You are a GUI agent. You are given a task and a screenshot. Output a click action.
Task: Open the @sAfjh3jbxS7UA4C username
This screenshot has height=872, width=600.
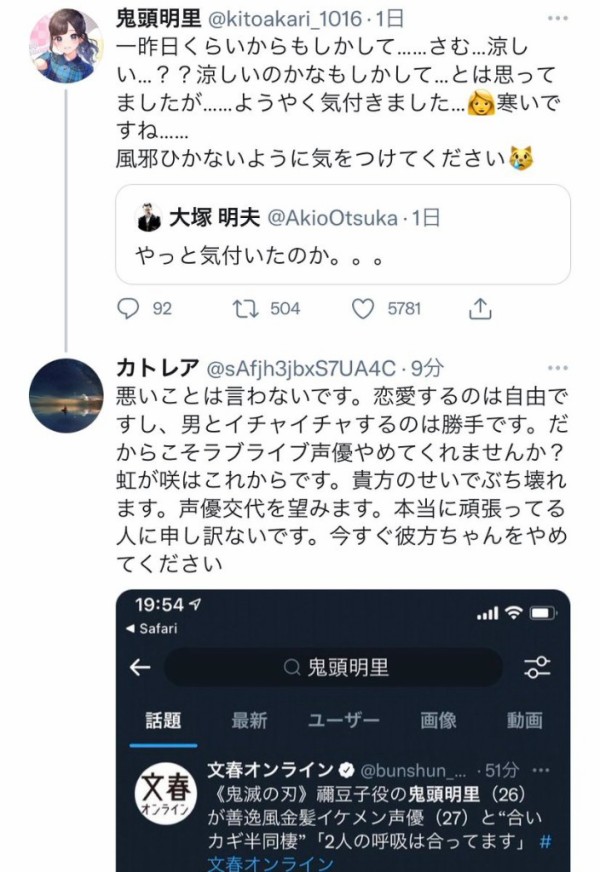coord(300,366)
